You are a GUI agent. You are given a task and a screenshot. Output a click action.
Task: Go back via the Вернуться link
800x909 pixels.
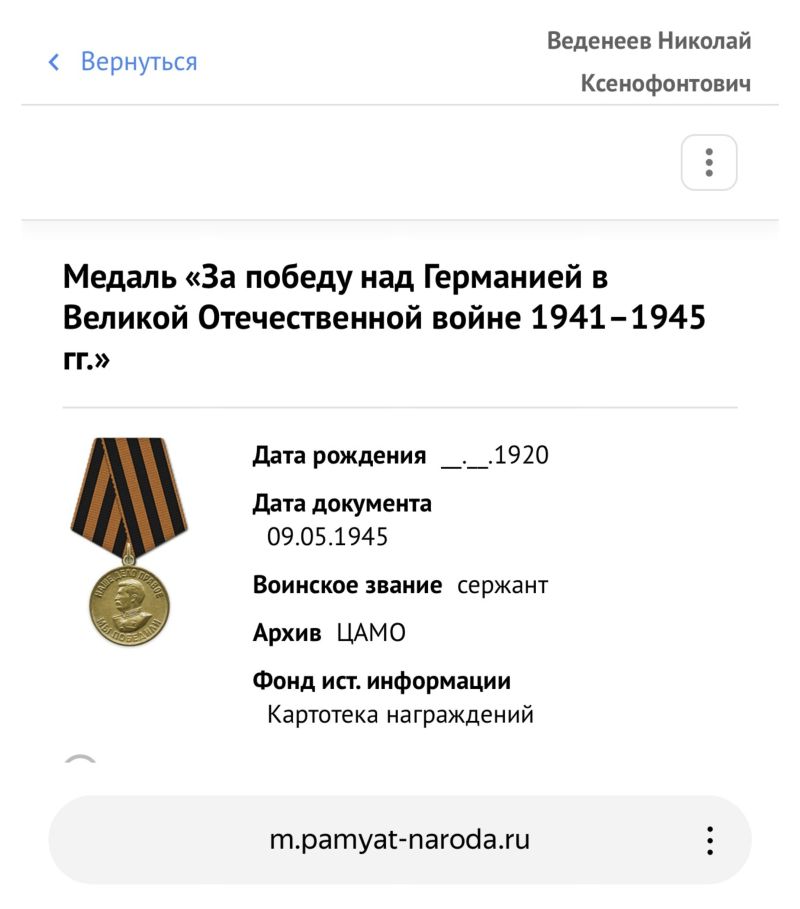pos(124,62)
